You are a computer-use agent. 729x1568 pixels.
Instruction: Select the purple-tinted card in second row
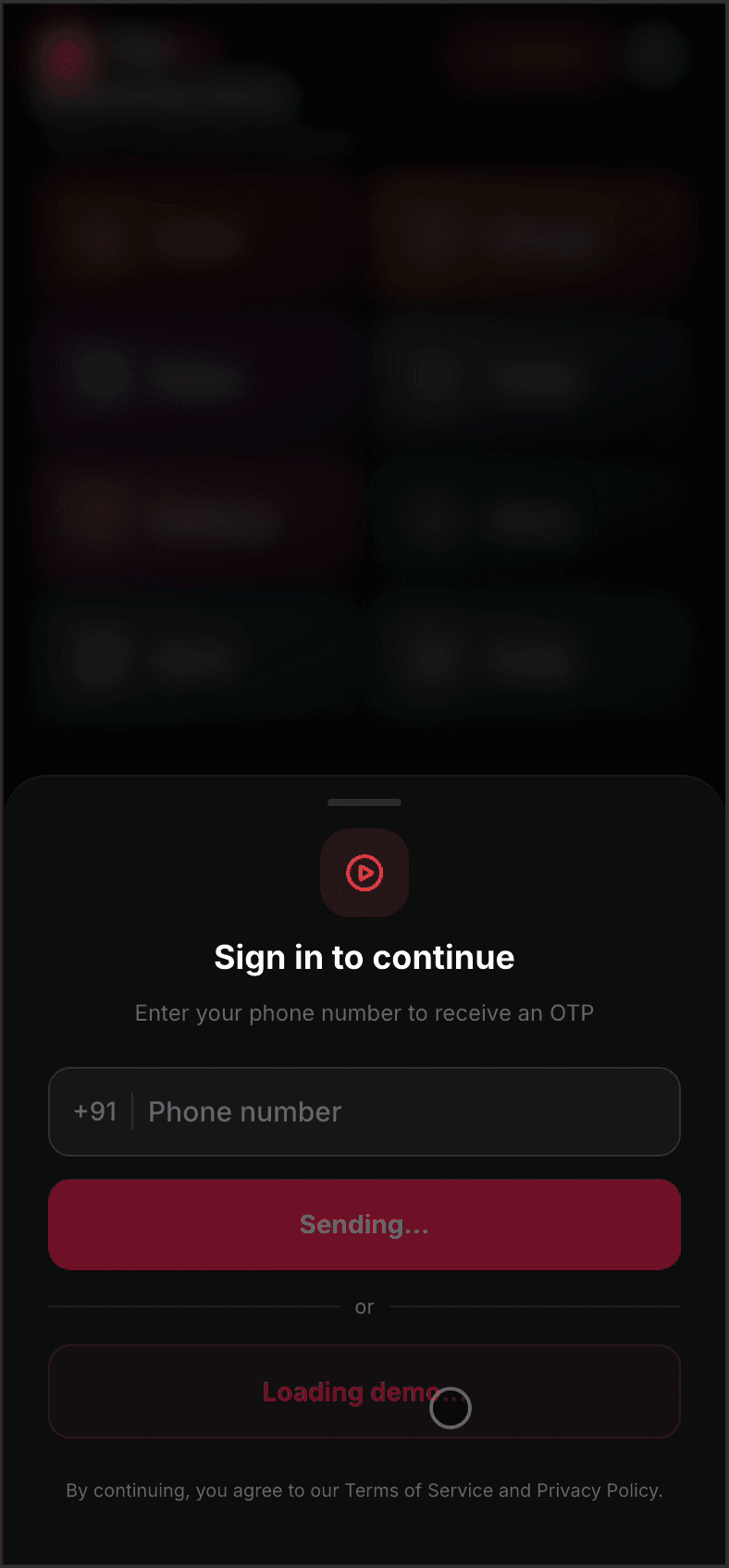tap(194, 374)
